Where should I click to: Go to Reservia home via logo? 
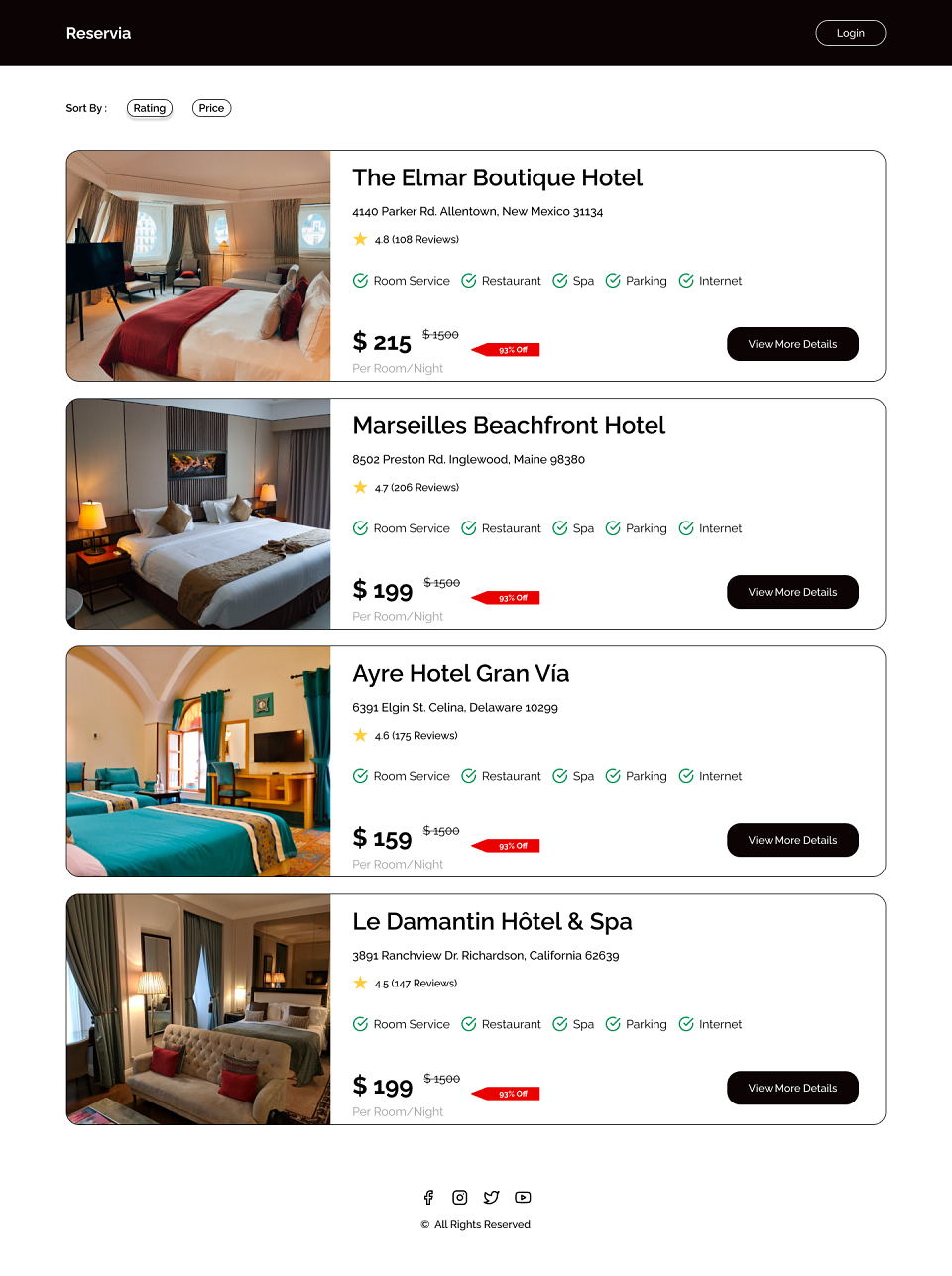98,33
